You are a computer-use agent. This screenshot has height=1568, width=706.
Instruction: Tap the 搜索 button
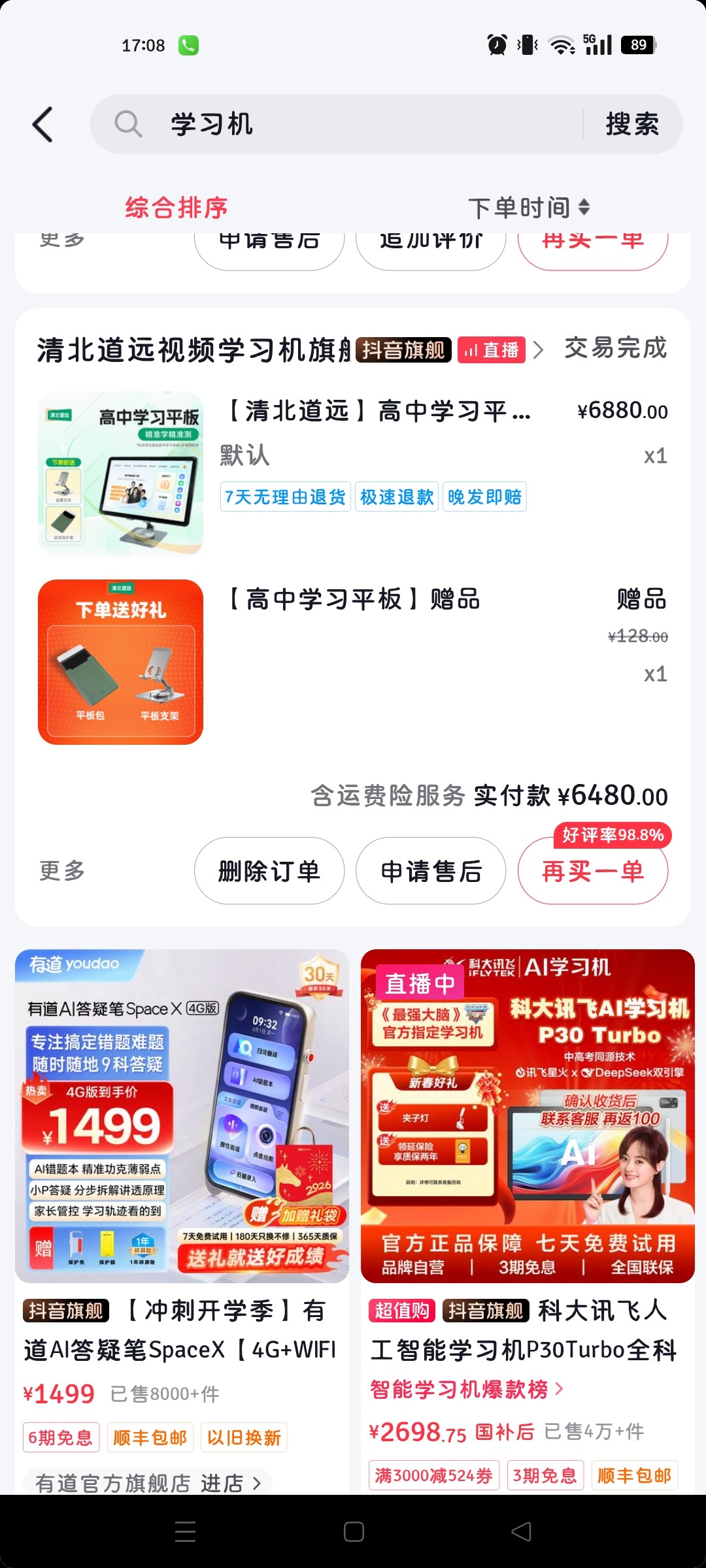click(631, 124)
